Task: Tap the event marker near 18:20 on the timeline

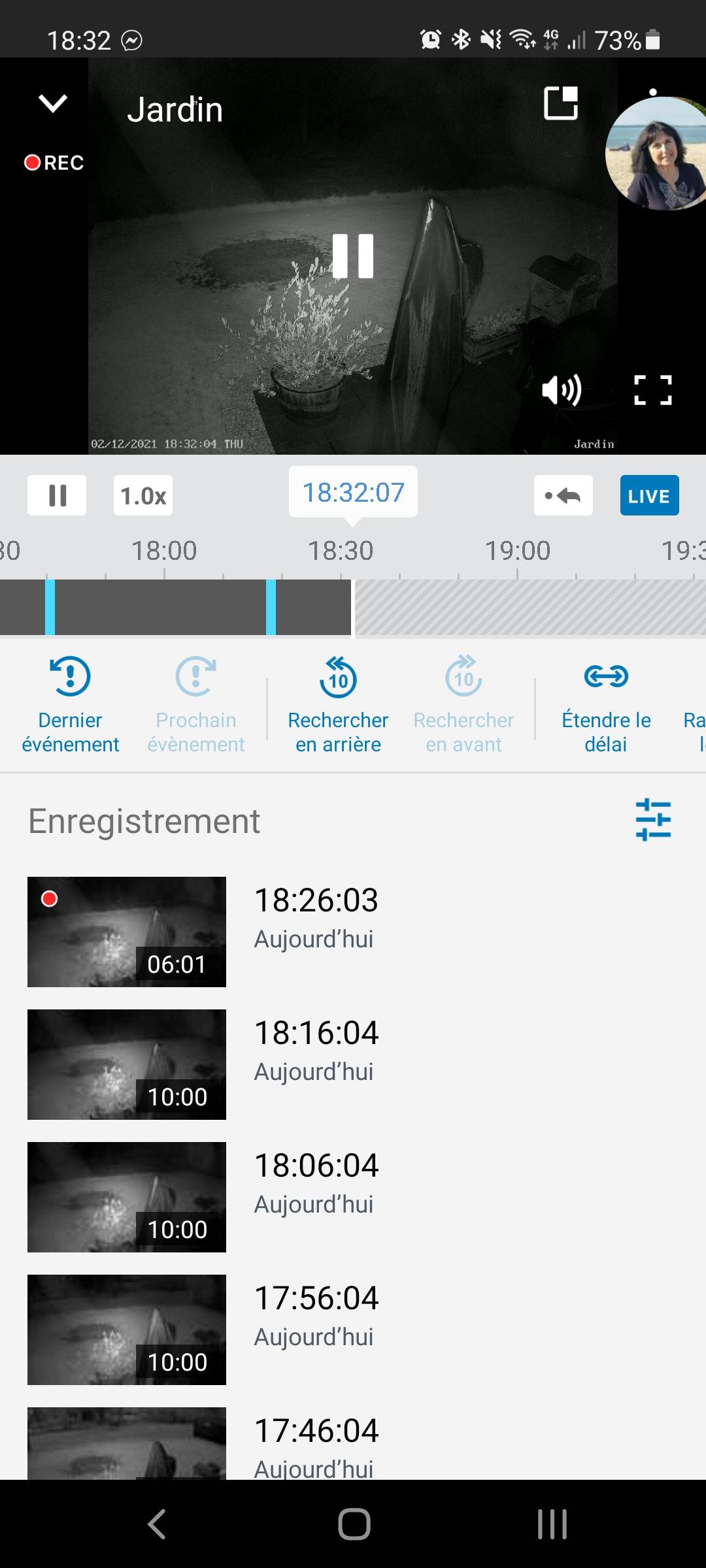Action: click(271, 608)
